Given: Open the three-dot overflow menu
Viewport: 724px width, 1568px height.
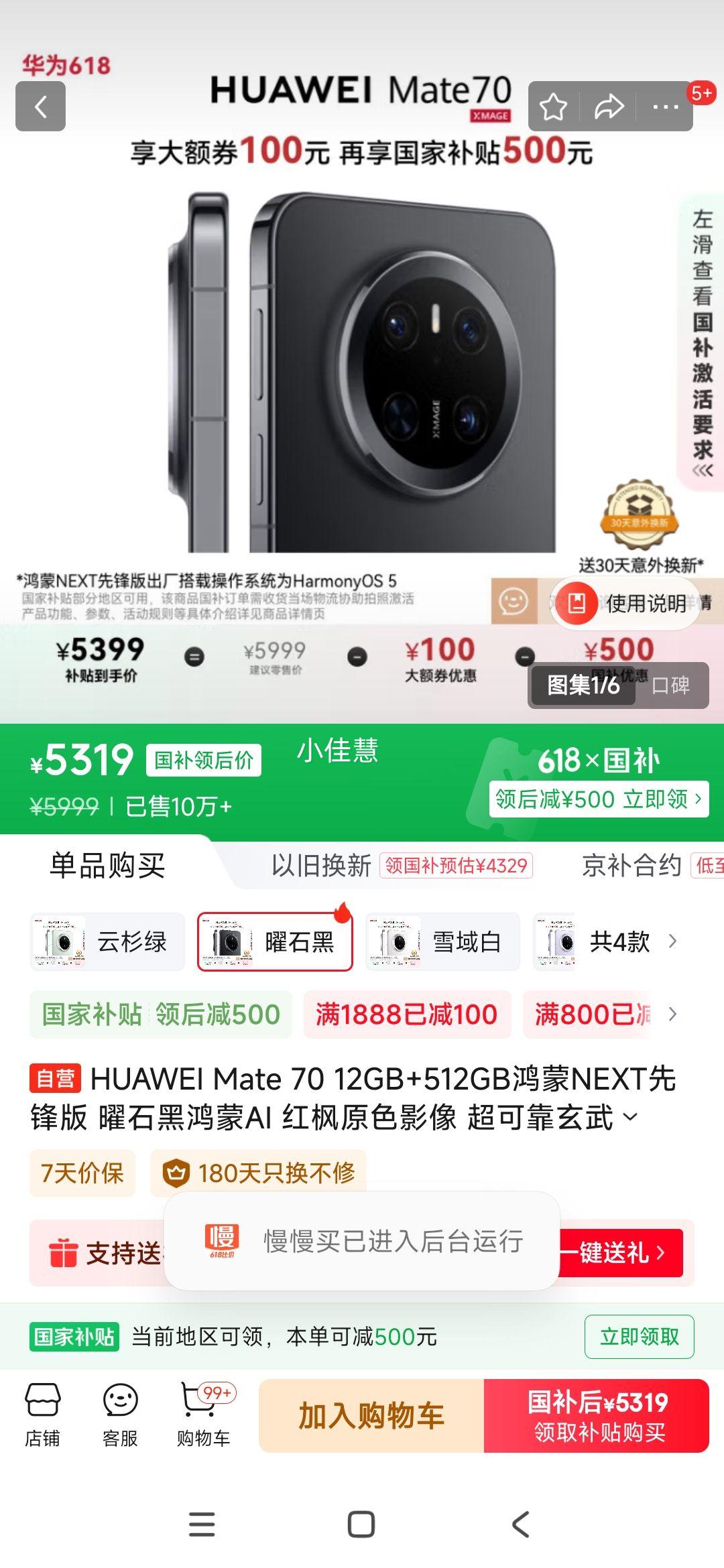Looking at the screenshot, I should pos(665,107).
